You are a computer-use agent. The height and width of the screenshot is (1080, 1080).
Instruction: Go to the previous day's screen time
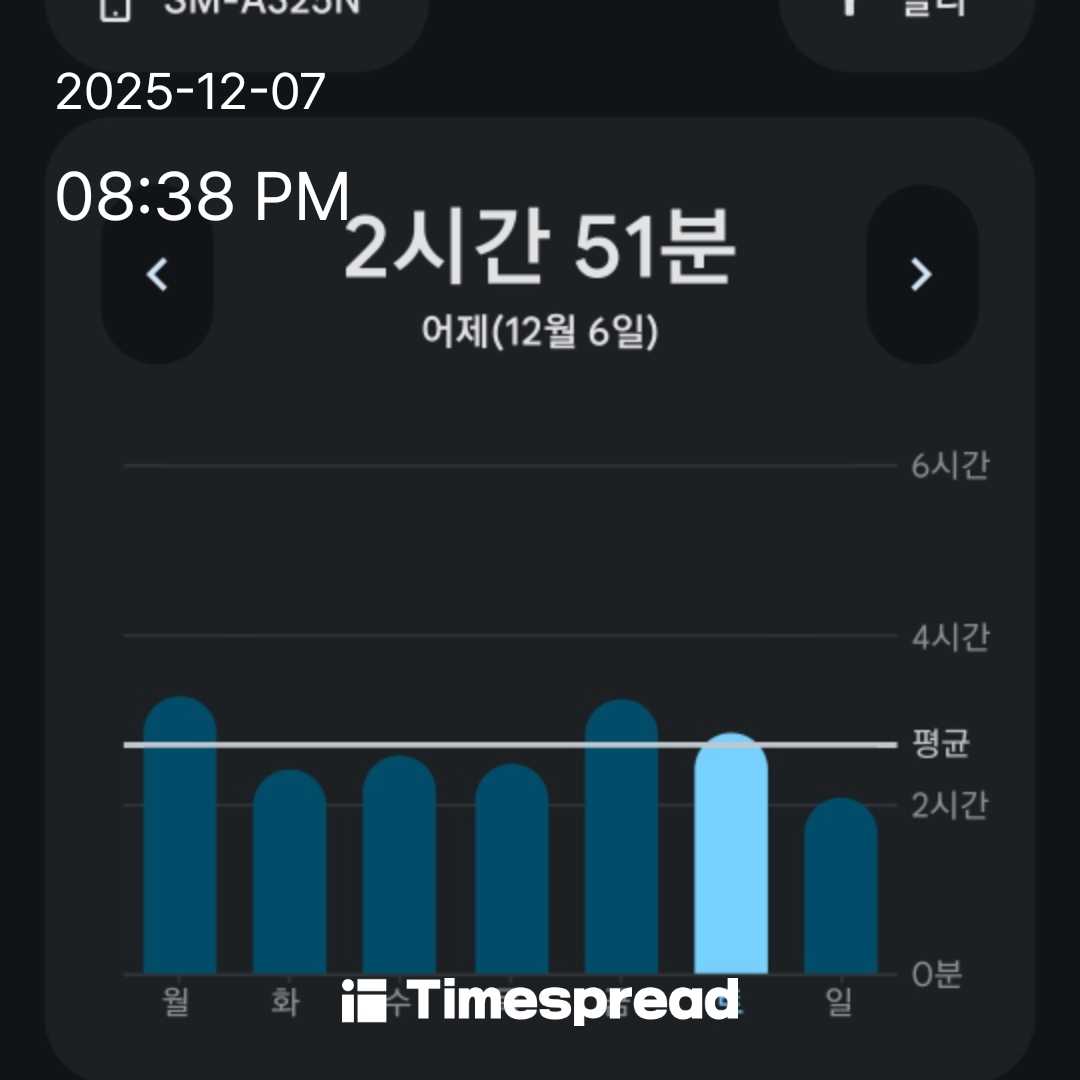157,274
